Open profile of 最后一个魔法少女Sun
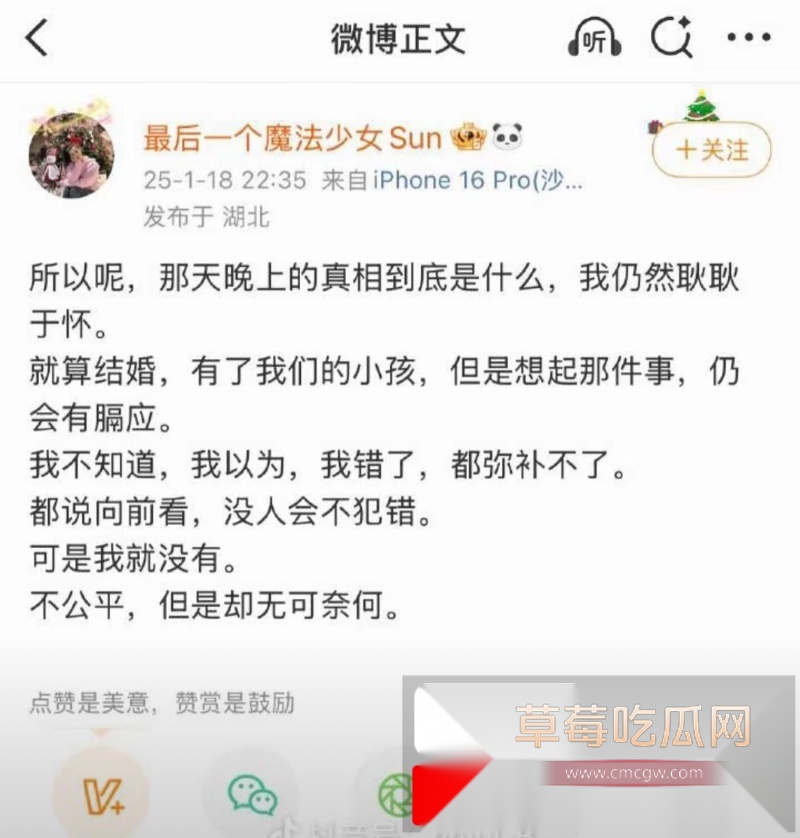 [295, 134]
